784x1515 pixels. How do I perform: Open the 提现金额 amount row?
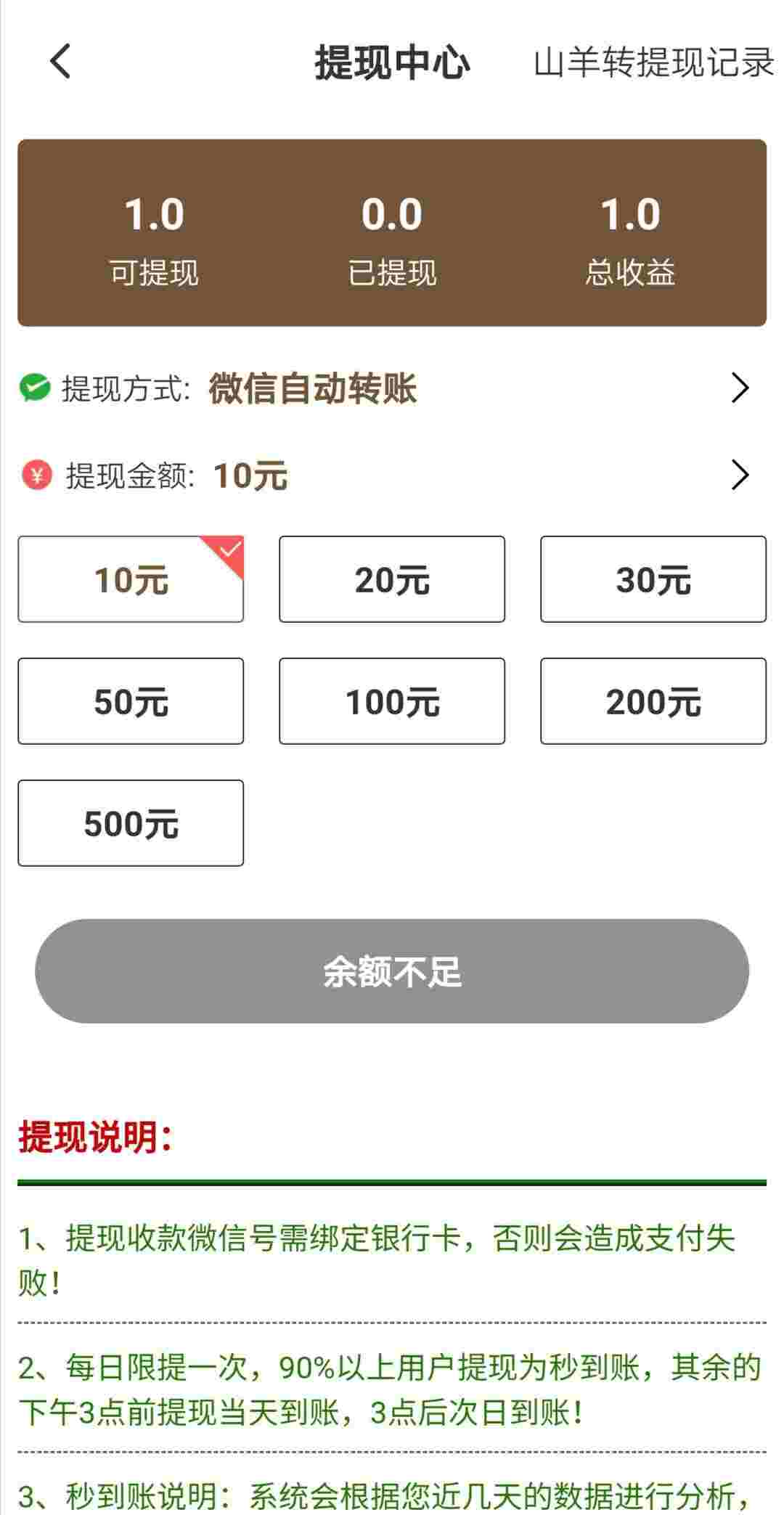392,475
